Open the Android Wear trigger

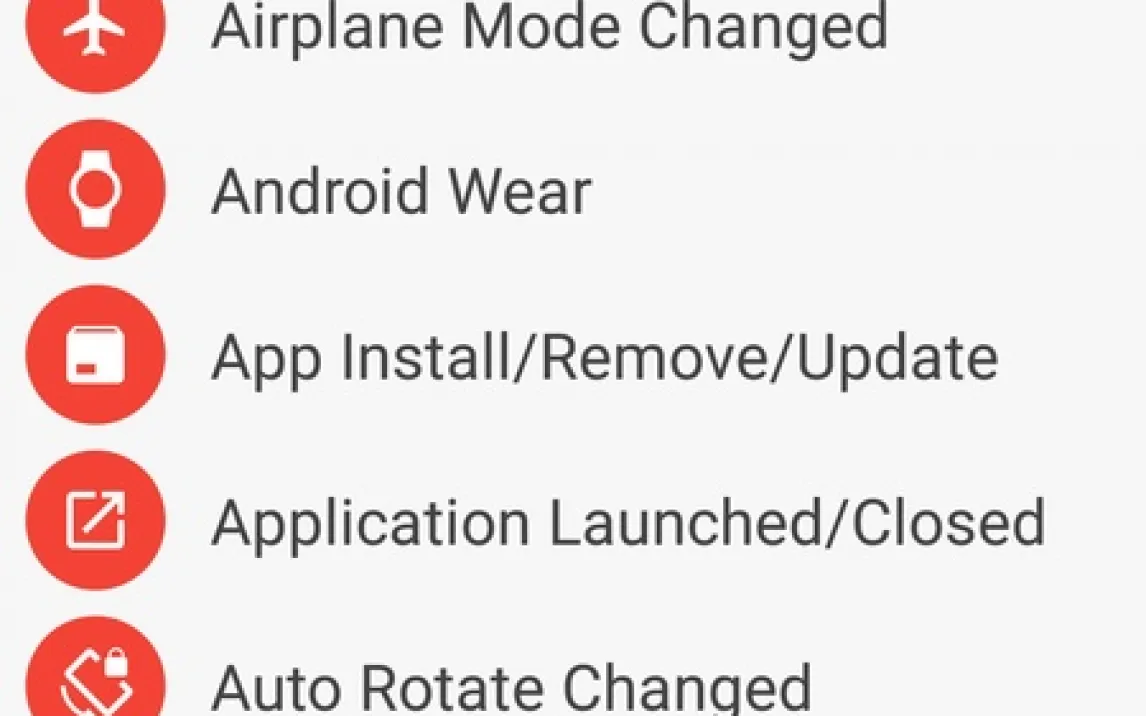(x=401, y=190)
